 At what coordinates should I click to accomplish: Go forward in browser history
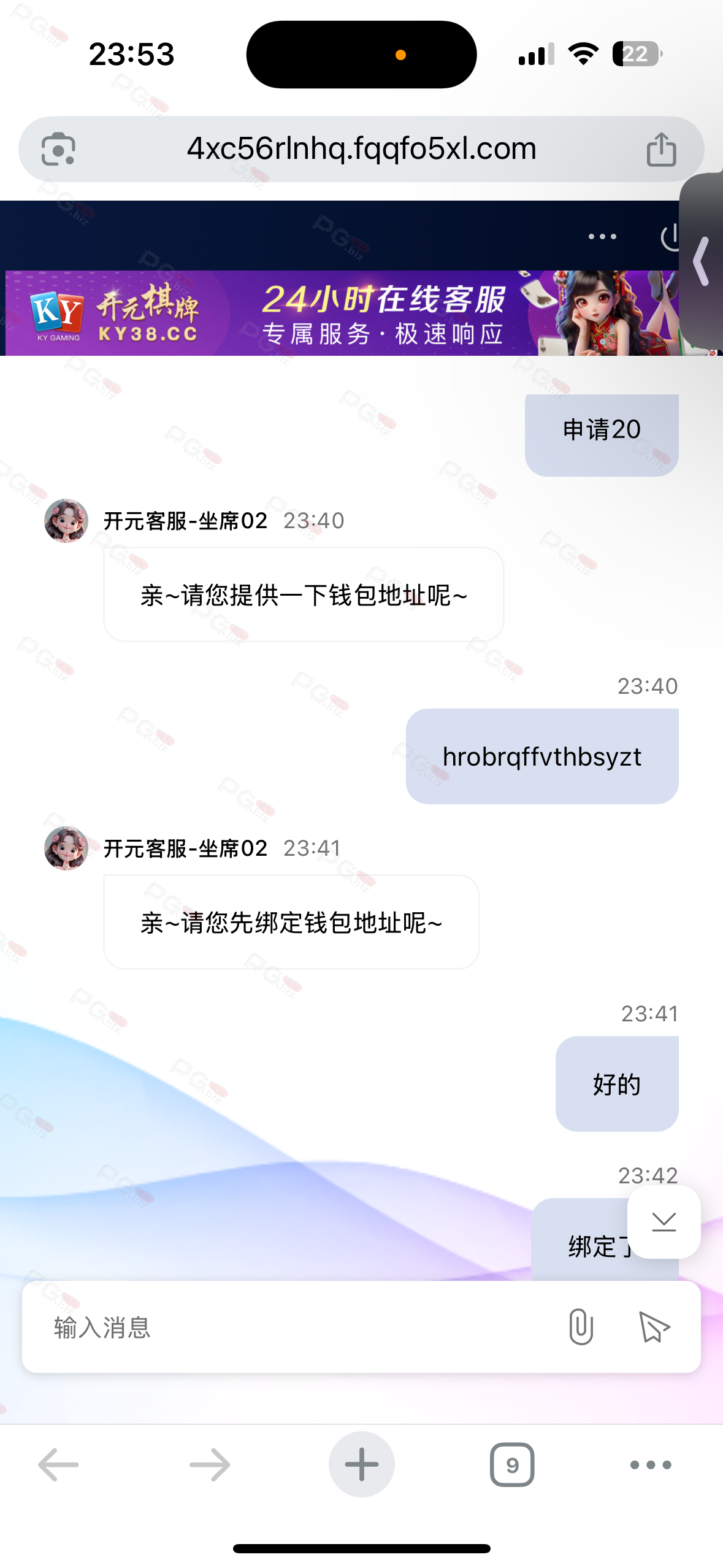(210, 1464)
